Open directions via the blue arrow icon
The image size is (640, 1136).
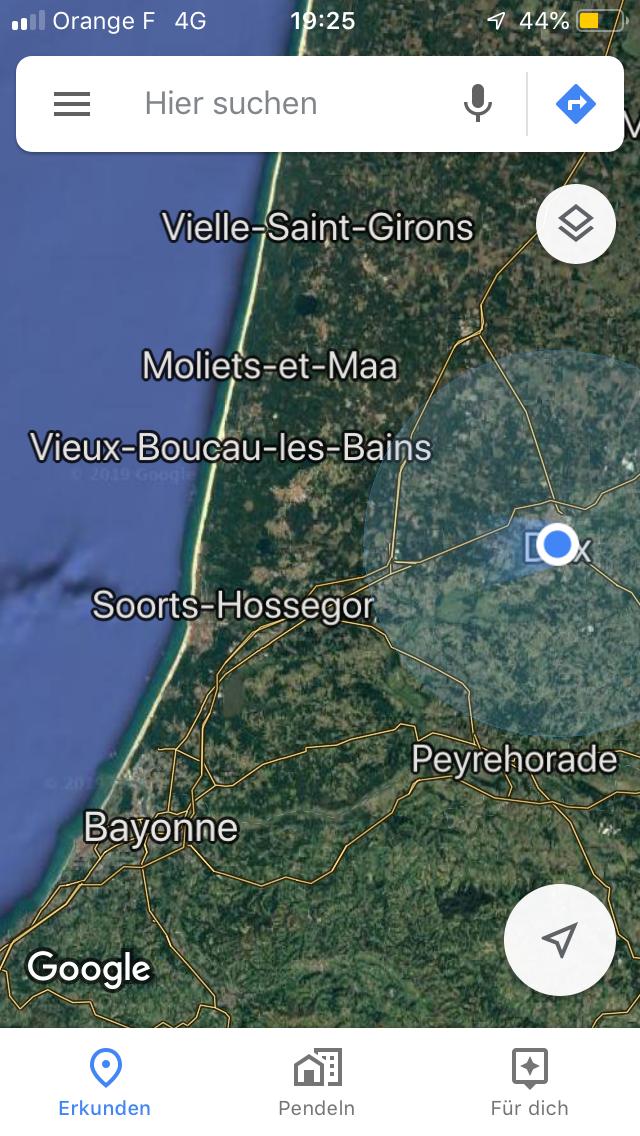tap(575, 104)
